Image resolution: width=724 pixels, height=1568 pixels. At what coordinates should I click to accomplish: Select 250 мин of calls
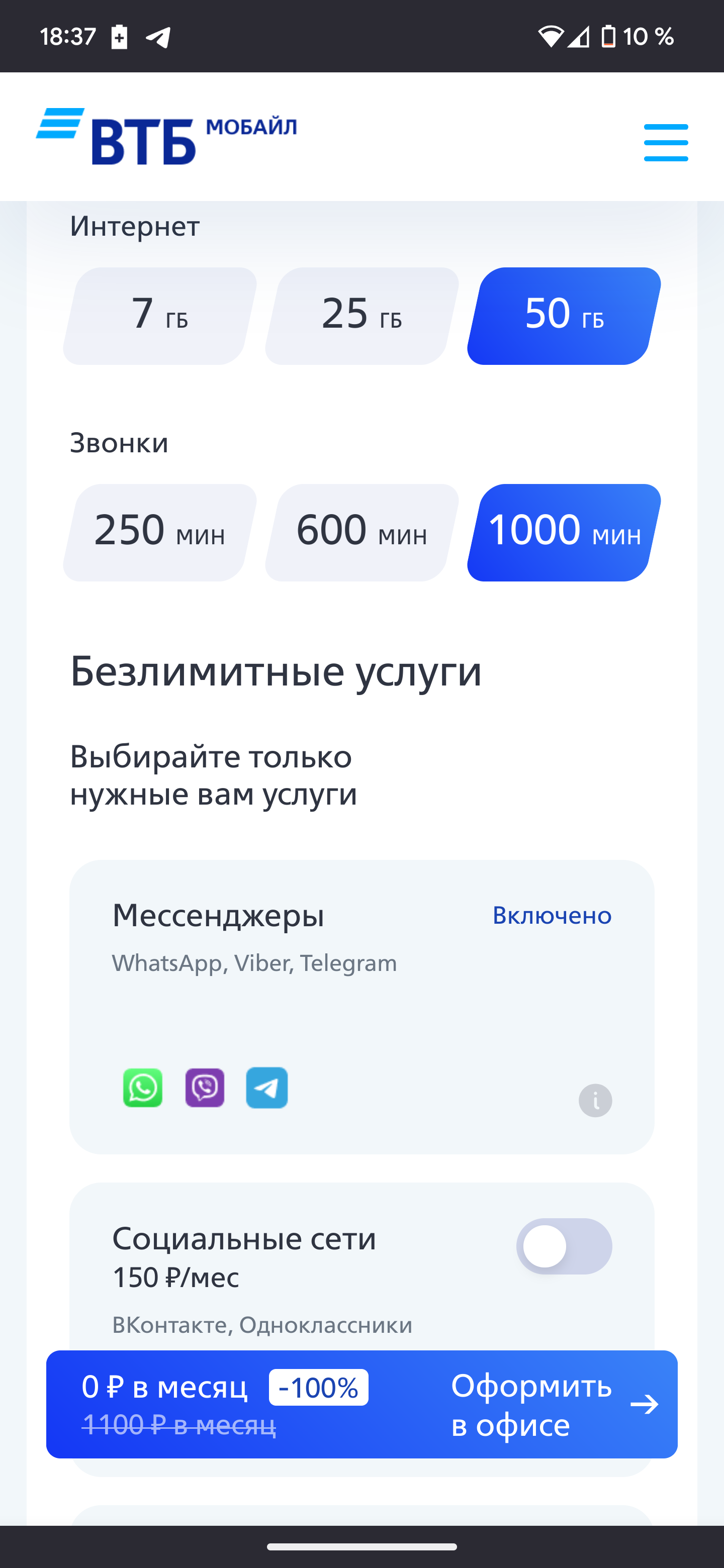[x=159, y=532]
